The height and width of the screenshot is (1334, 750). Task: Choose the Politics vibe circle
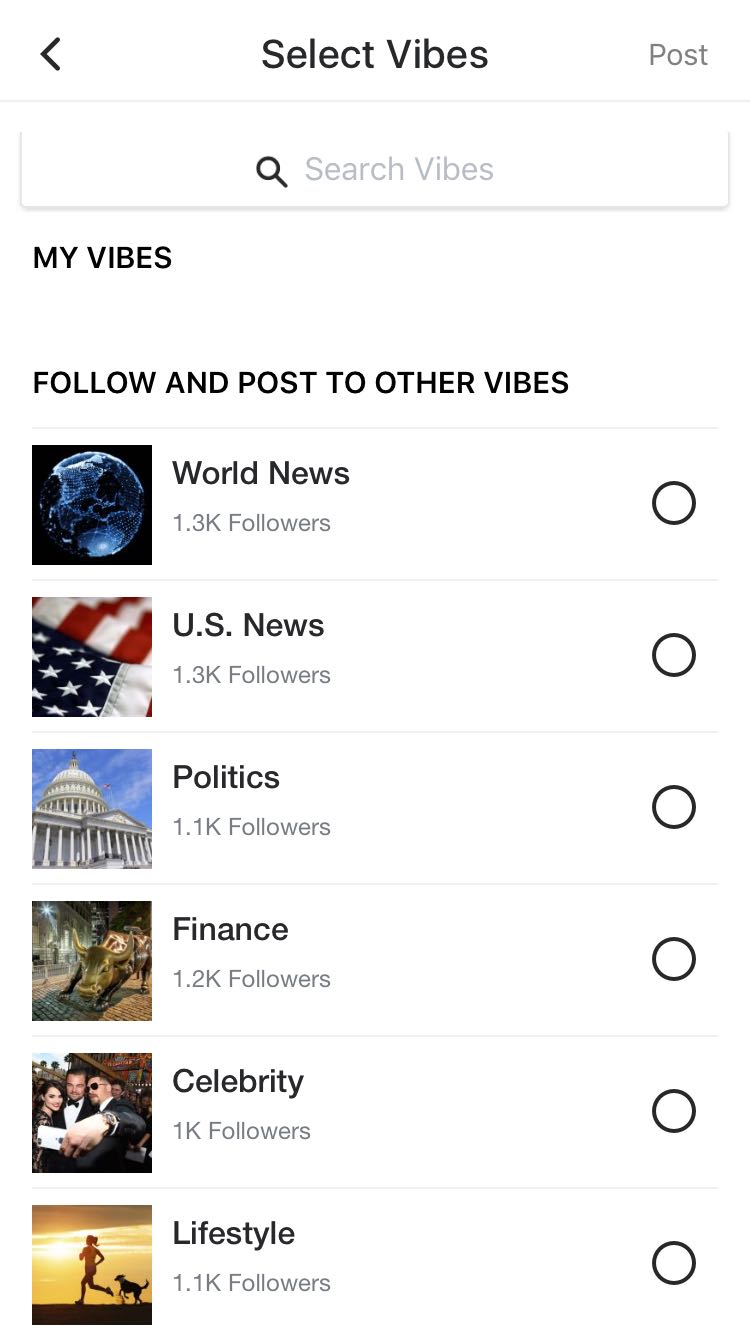674,807
